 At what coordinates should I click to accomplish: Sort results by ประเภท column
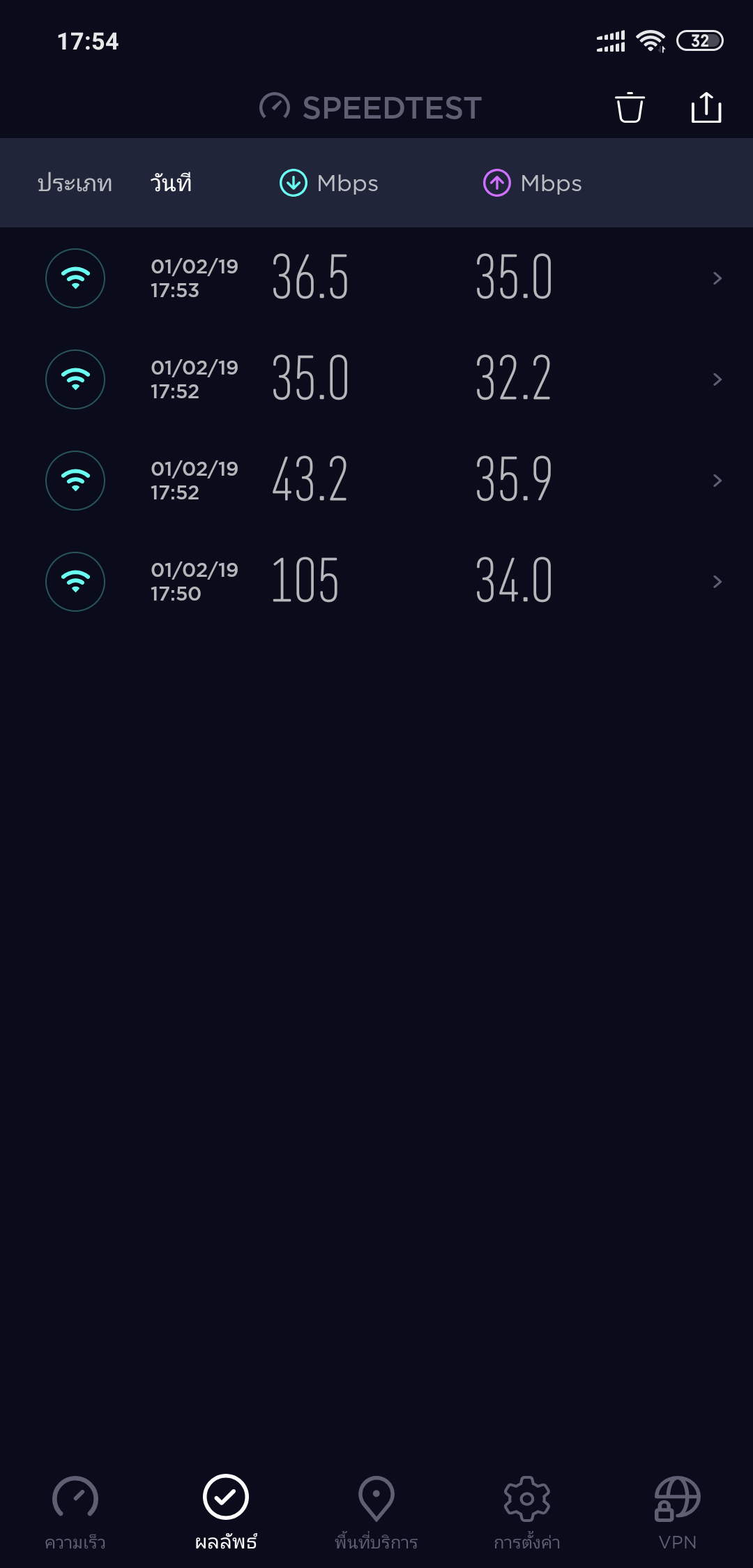click(75, 183)
